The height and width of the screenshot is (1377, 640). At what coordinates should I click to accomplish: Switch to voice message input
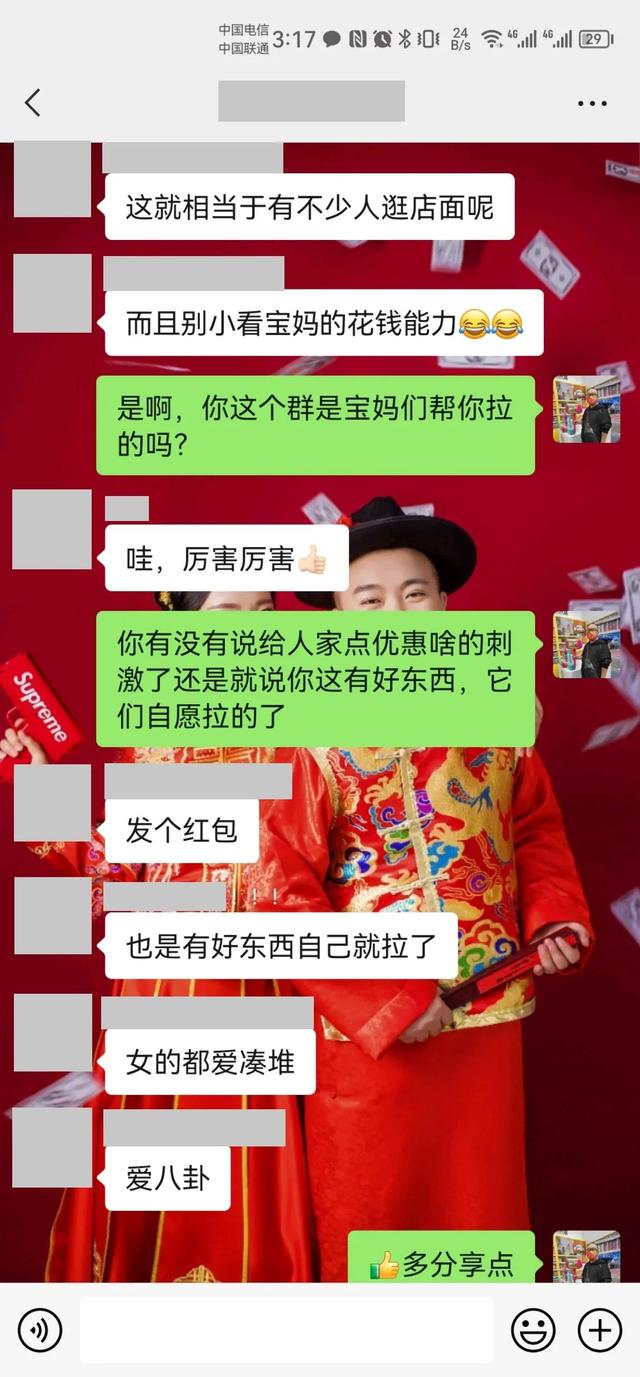pos(40,1330)
